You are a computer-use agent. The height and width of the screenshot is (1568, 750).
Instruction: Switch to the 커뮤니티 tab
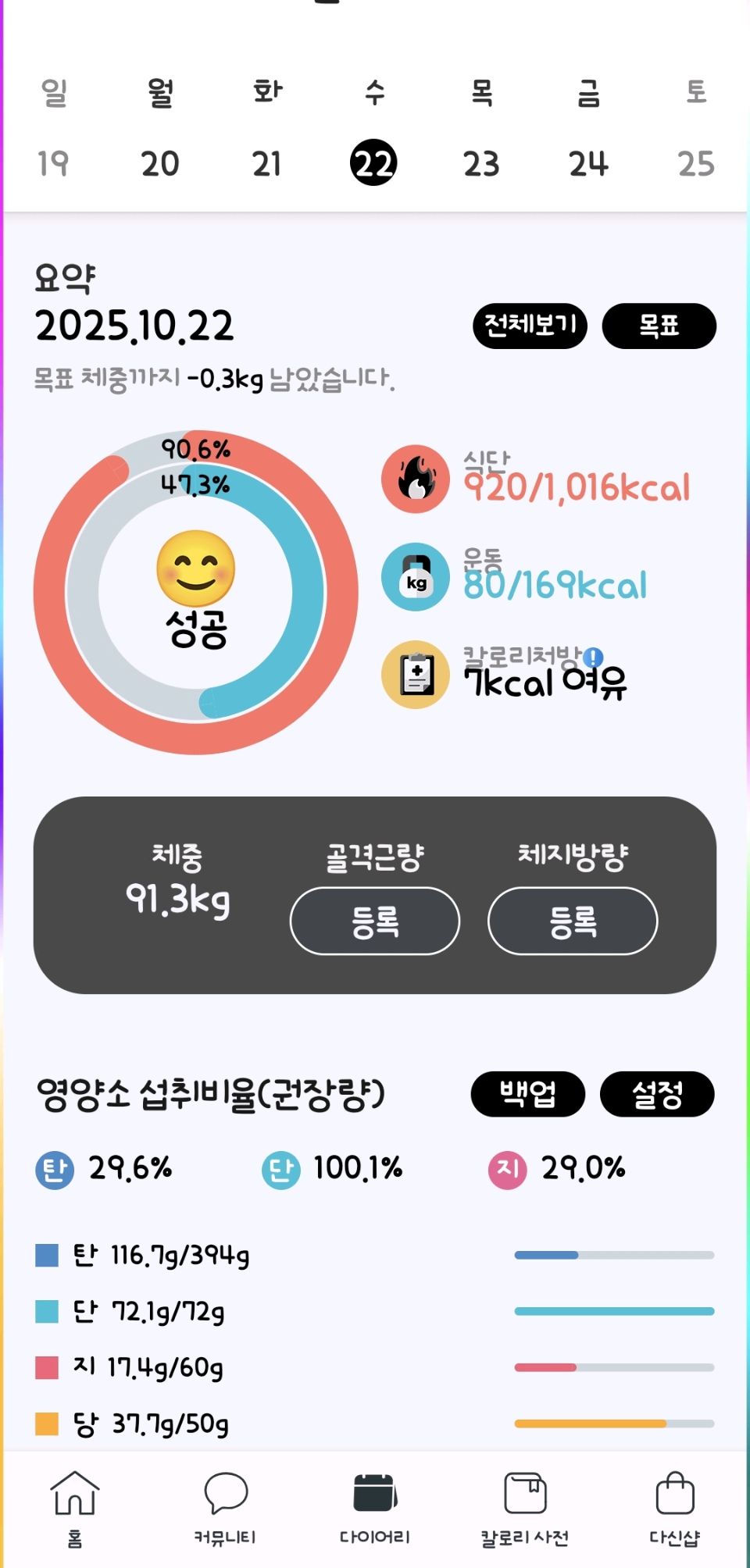[225, 1509]
